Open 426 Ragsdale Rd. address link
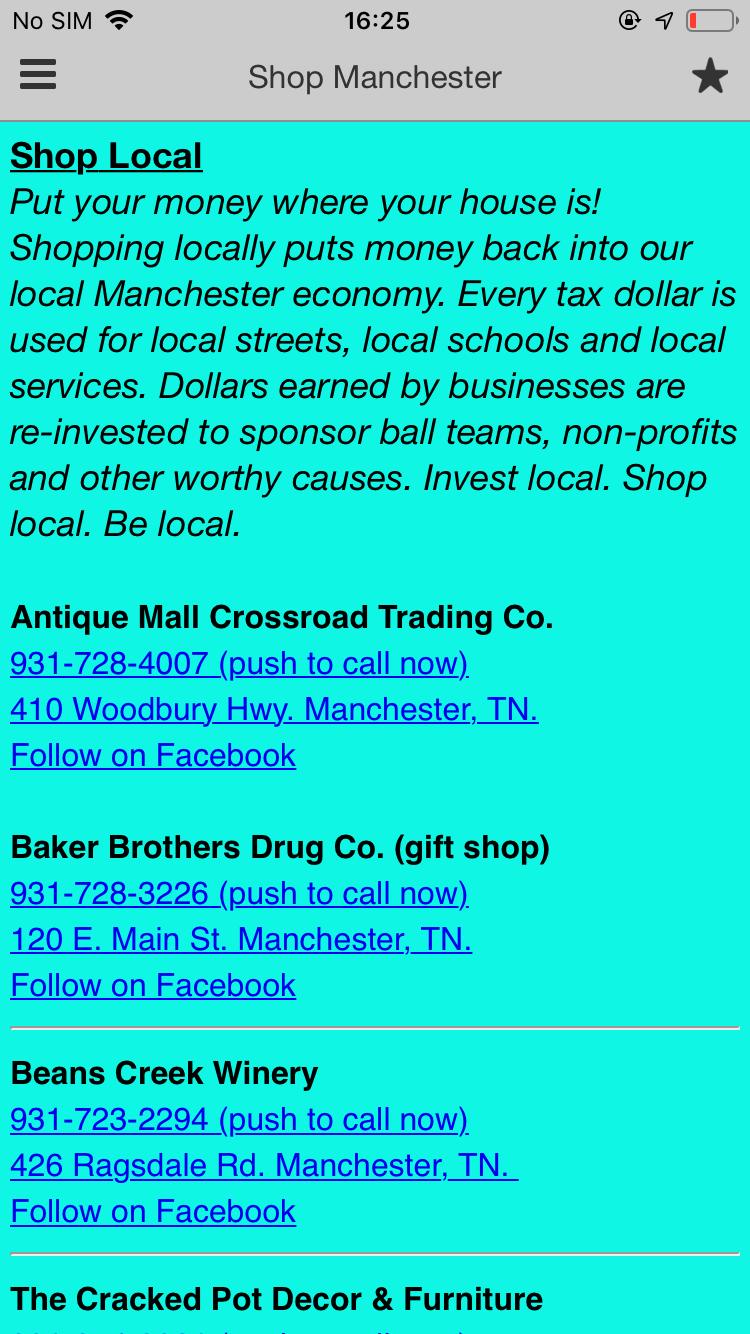This screenshot has width=750, height=1334. 264,1165
